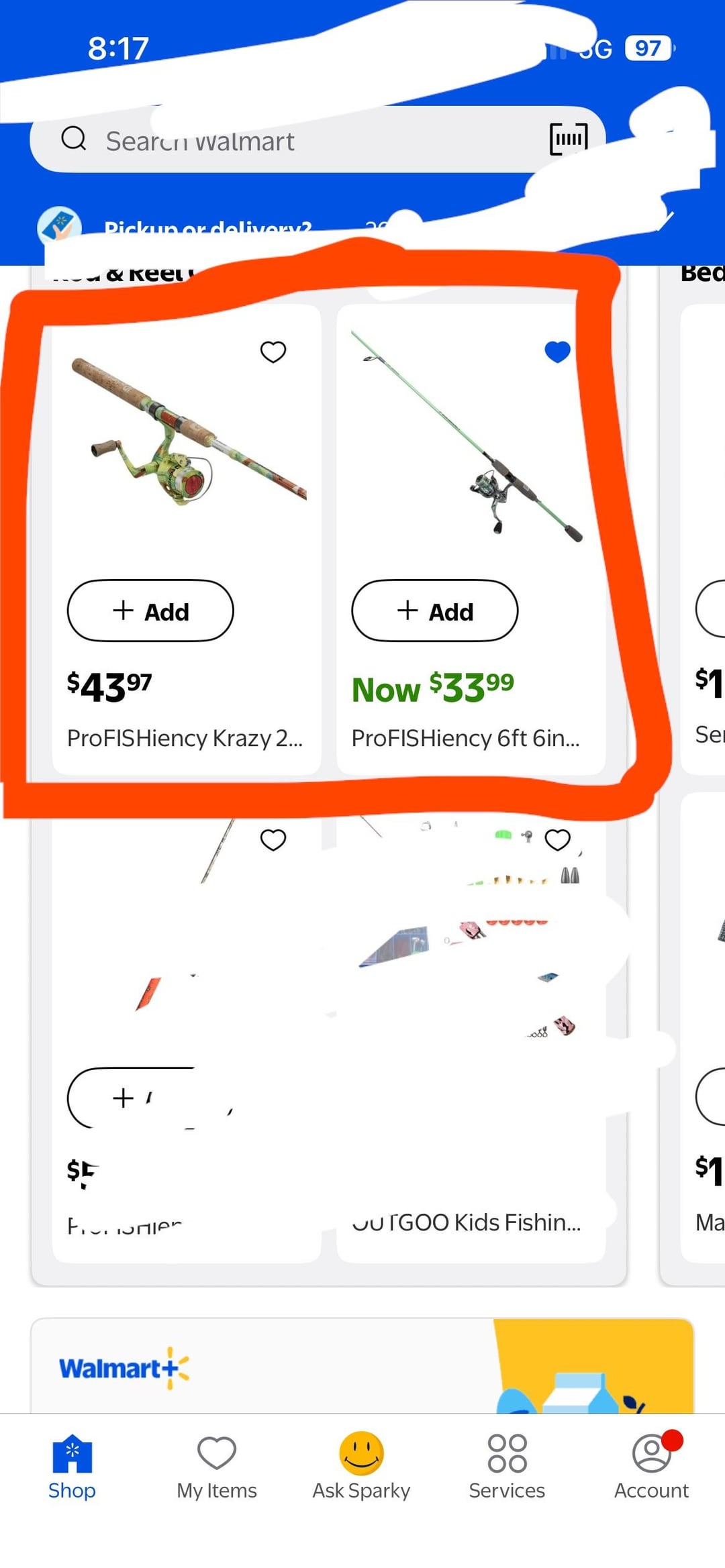725x1568 pixels.
Task: Add ProFISHiency Krazy combo to cart
Action: (x=150, y=611)
